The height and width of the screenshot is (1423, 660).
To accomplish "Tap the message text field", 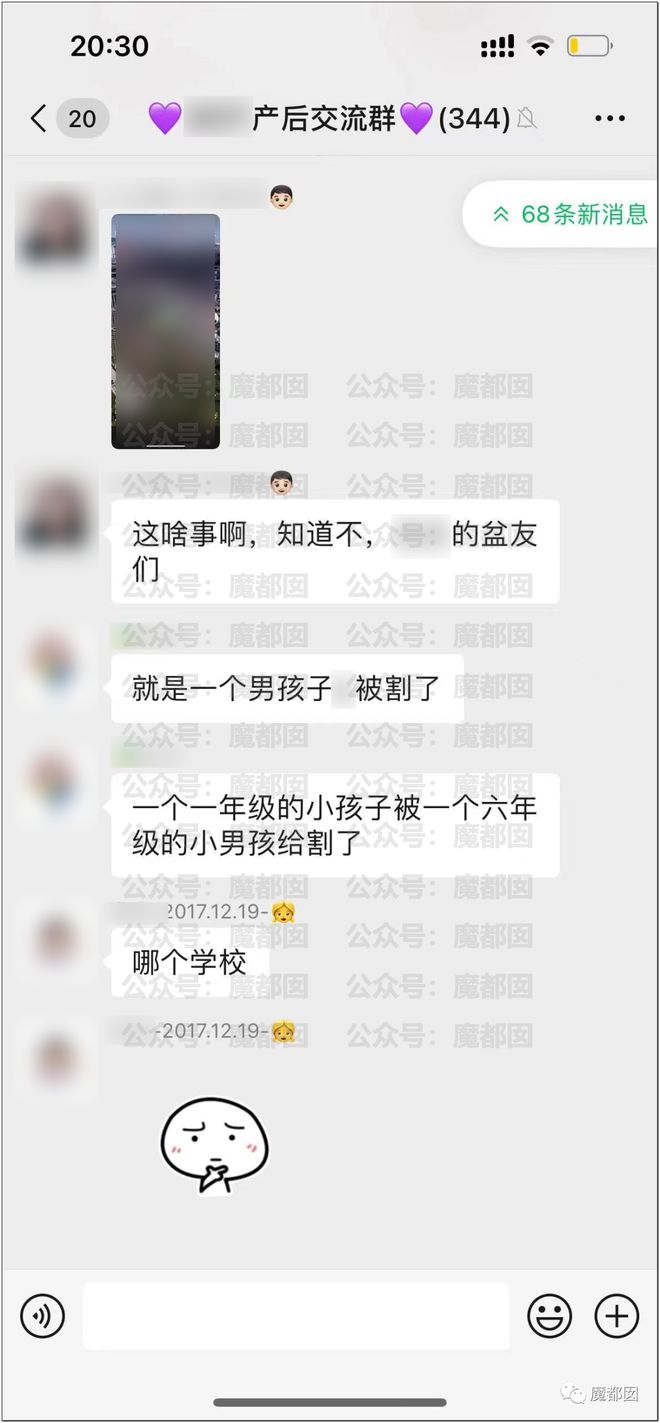I will [x=296, y=1315].
